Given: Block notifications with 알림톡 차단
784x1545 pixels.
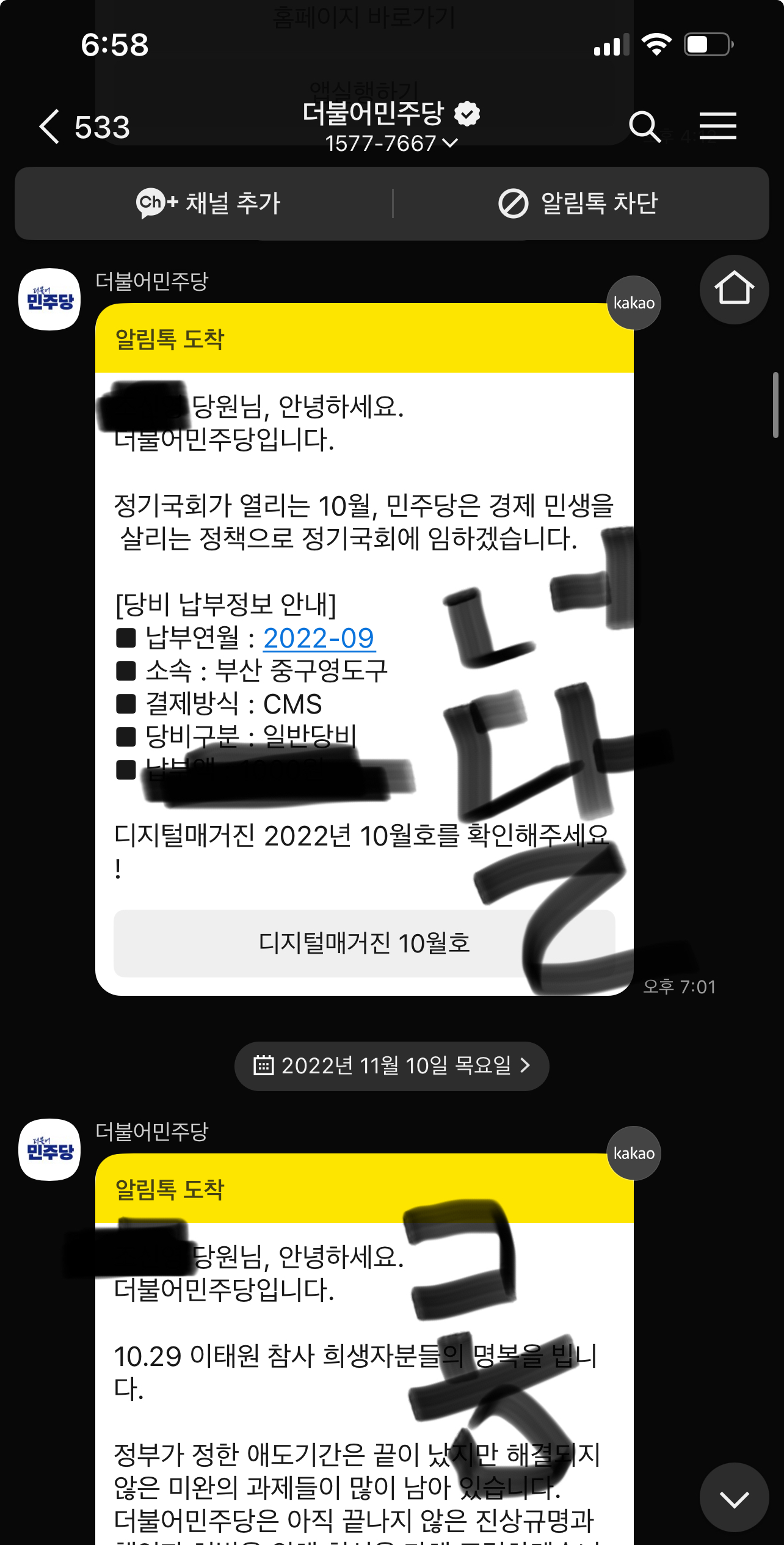Looking at the screenshot, I should (578, 203).
